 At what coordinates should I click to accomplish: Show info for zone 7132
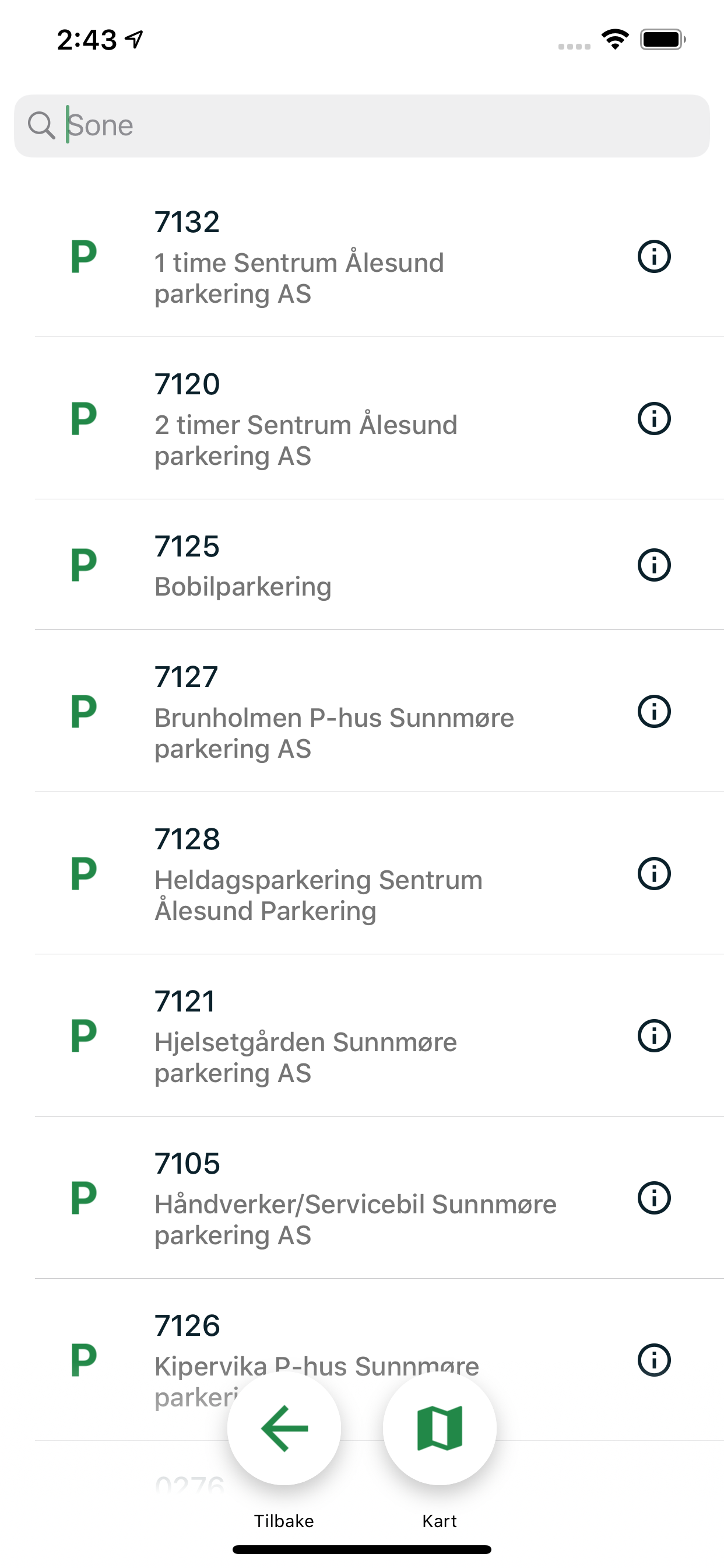pos(654,256)
